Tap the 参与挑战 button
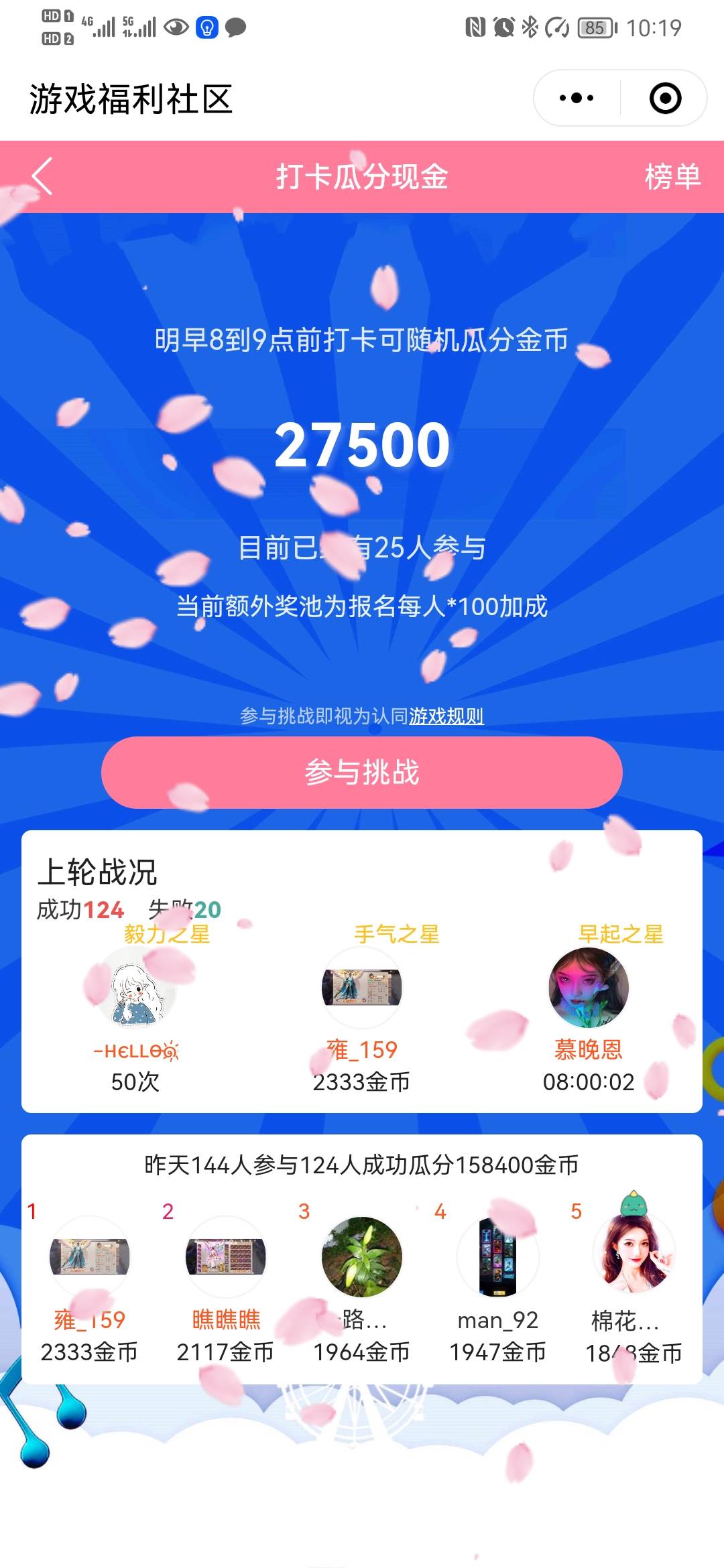This screenshot has height=1568, width=724. tap(362, 773)
